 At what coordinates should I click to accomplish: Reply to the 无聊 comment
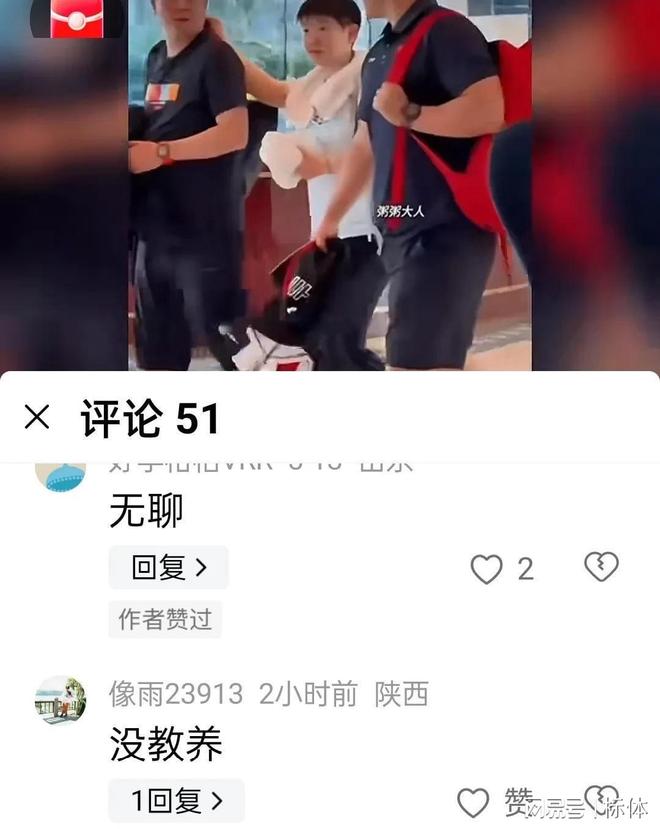pyautogui.click(x=169, y=568)
